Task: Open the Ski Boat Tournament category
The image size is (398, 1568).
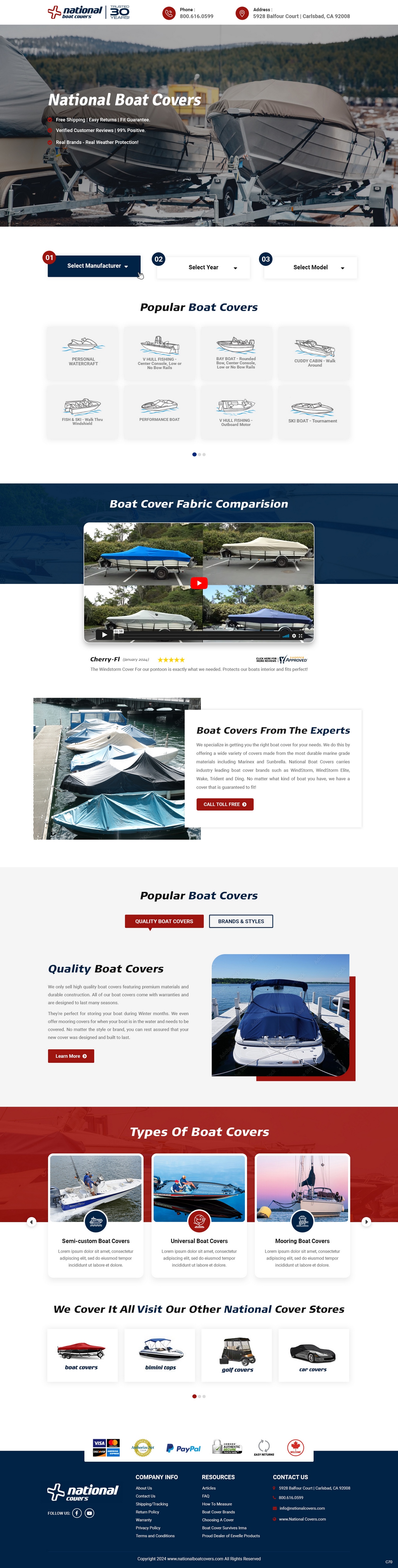Action: pyautogui.click(x=313, y=411)
